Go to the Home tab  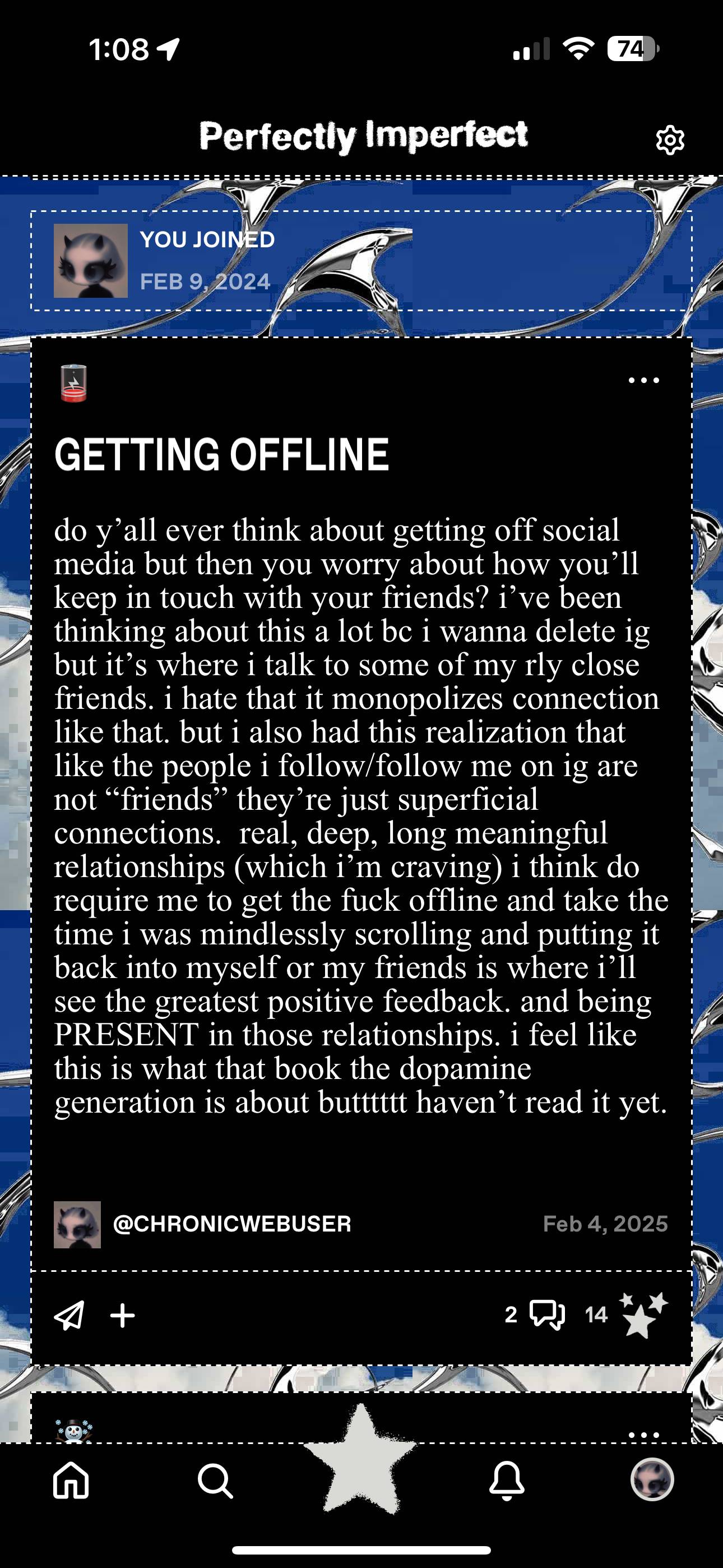point(71,1480)
